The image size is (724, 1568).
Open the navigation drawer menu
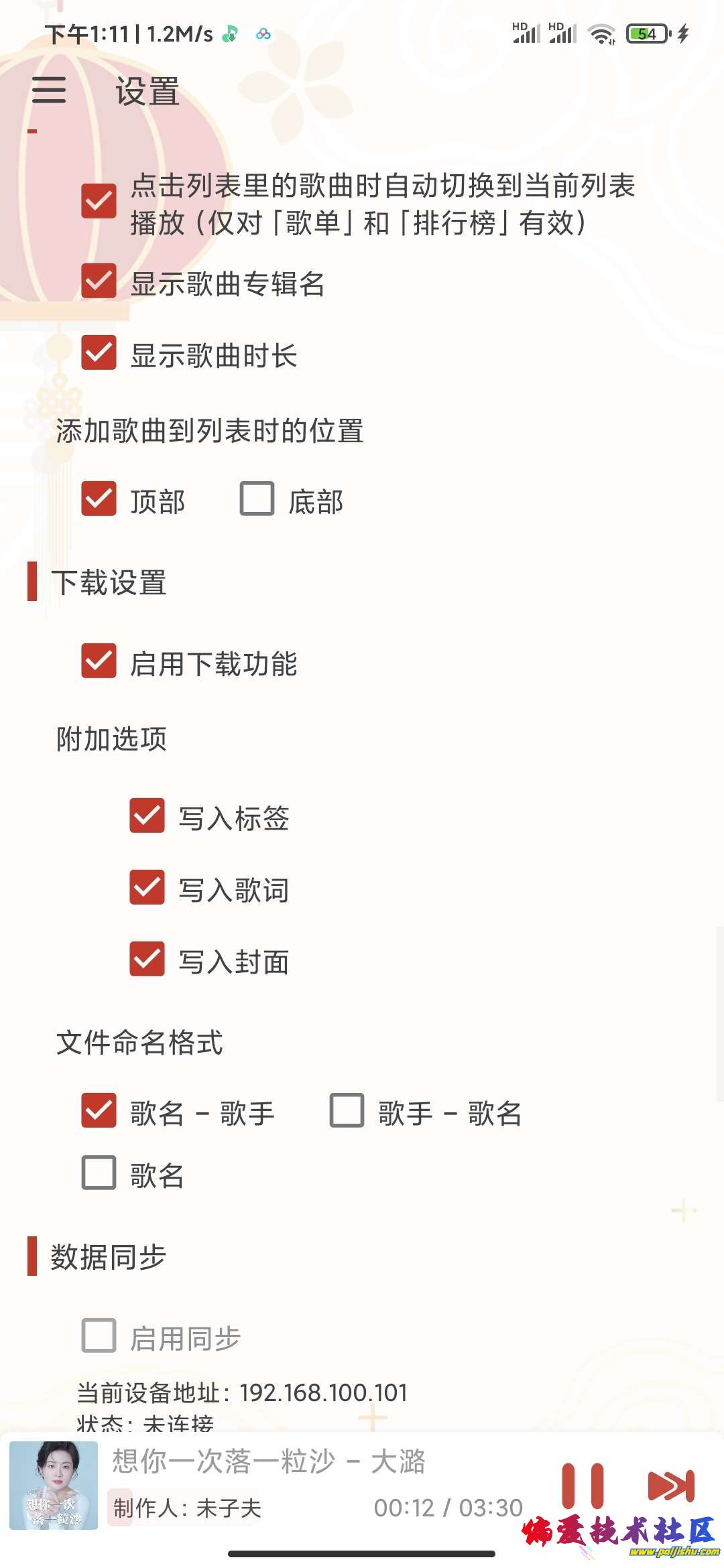50,92
